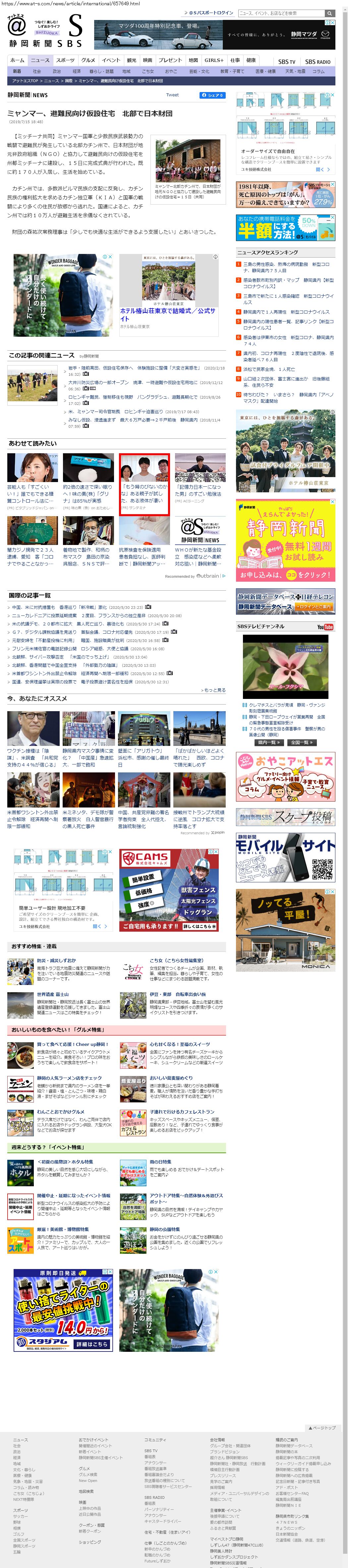Enlarge the article photo of Kachin housing
348x1568 pixels.
pos(188,160)
